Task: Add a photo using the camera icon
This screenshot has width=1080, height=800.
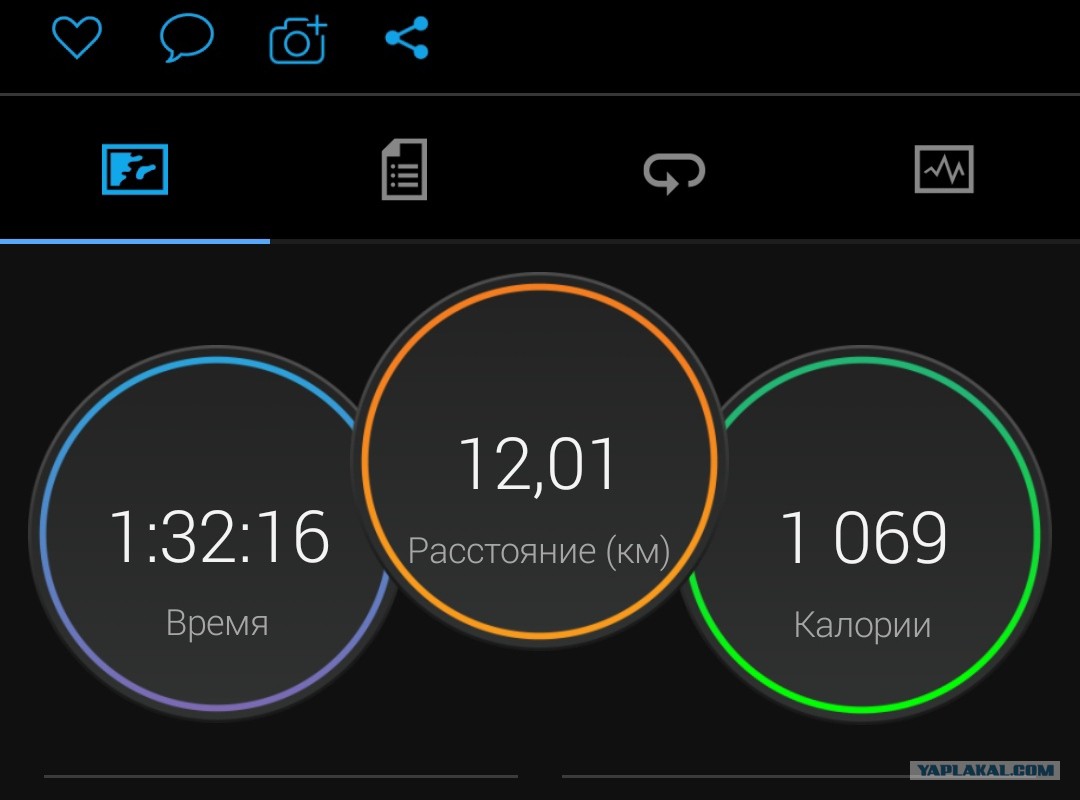Action: tap(298, 41)
